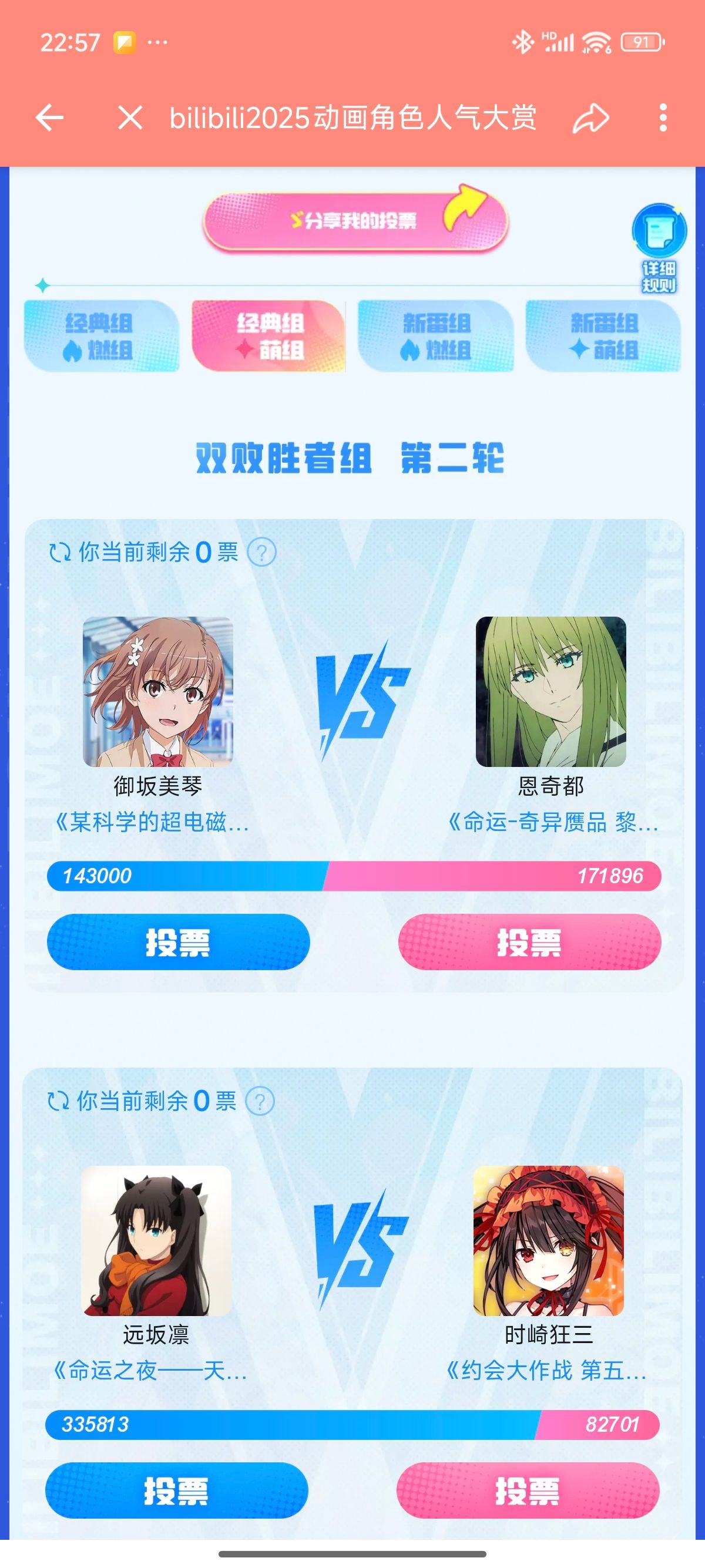The image size is (705, 1568).
Task: Tap the pink 分享我的投票 button
Action: point(355,220)
